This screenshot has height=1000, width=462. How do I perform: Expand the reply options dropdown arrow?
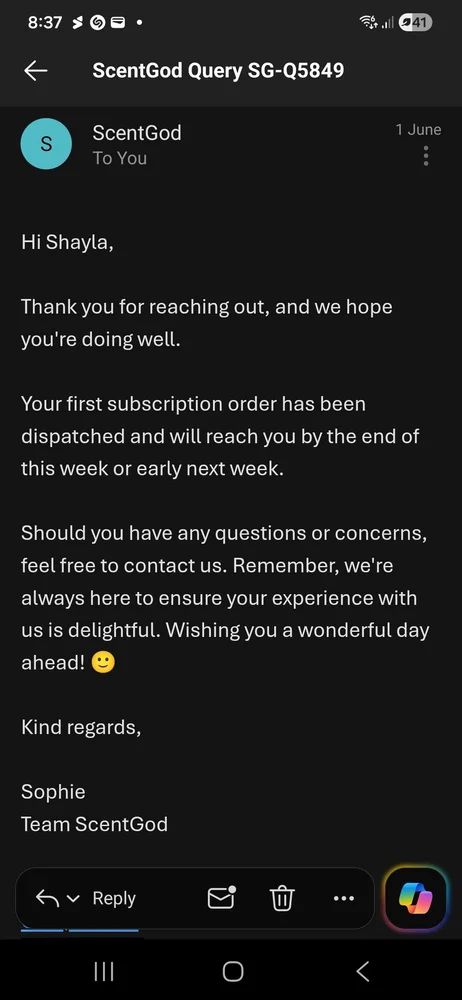click(x=73, y=899)
